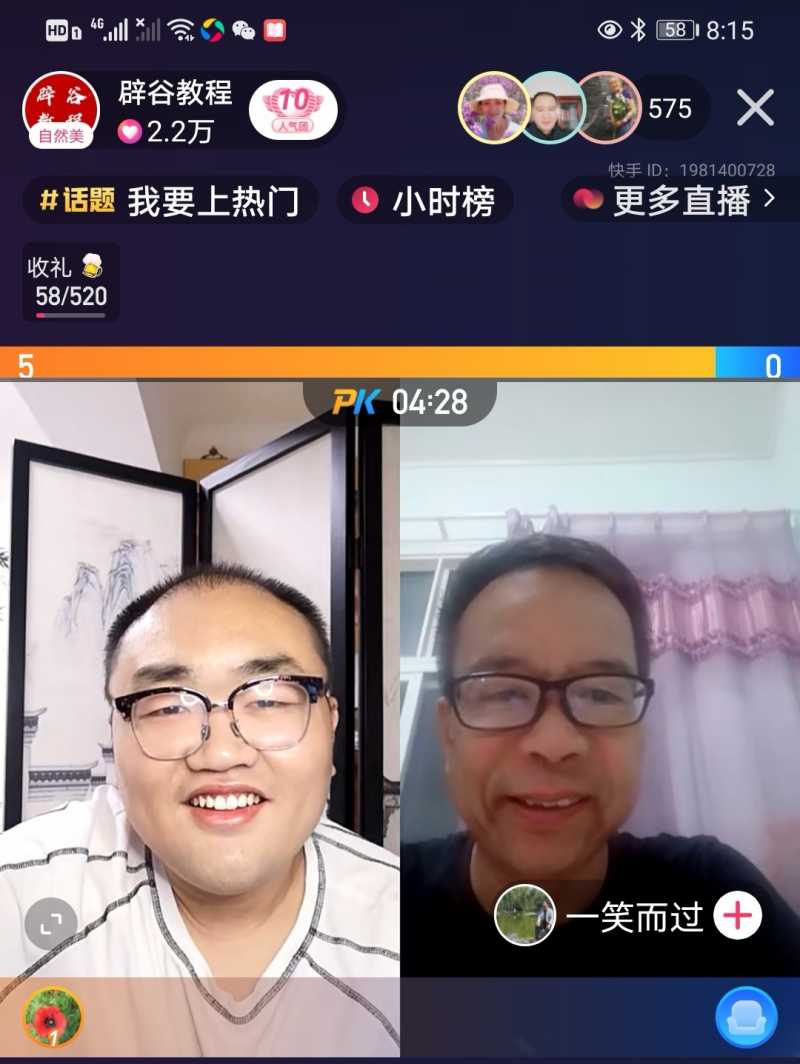Open the flower avatar at the bottom
This screenshot has height=1064, width=800.
click(x=52, y=1017)
